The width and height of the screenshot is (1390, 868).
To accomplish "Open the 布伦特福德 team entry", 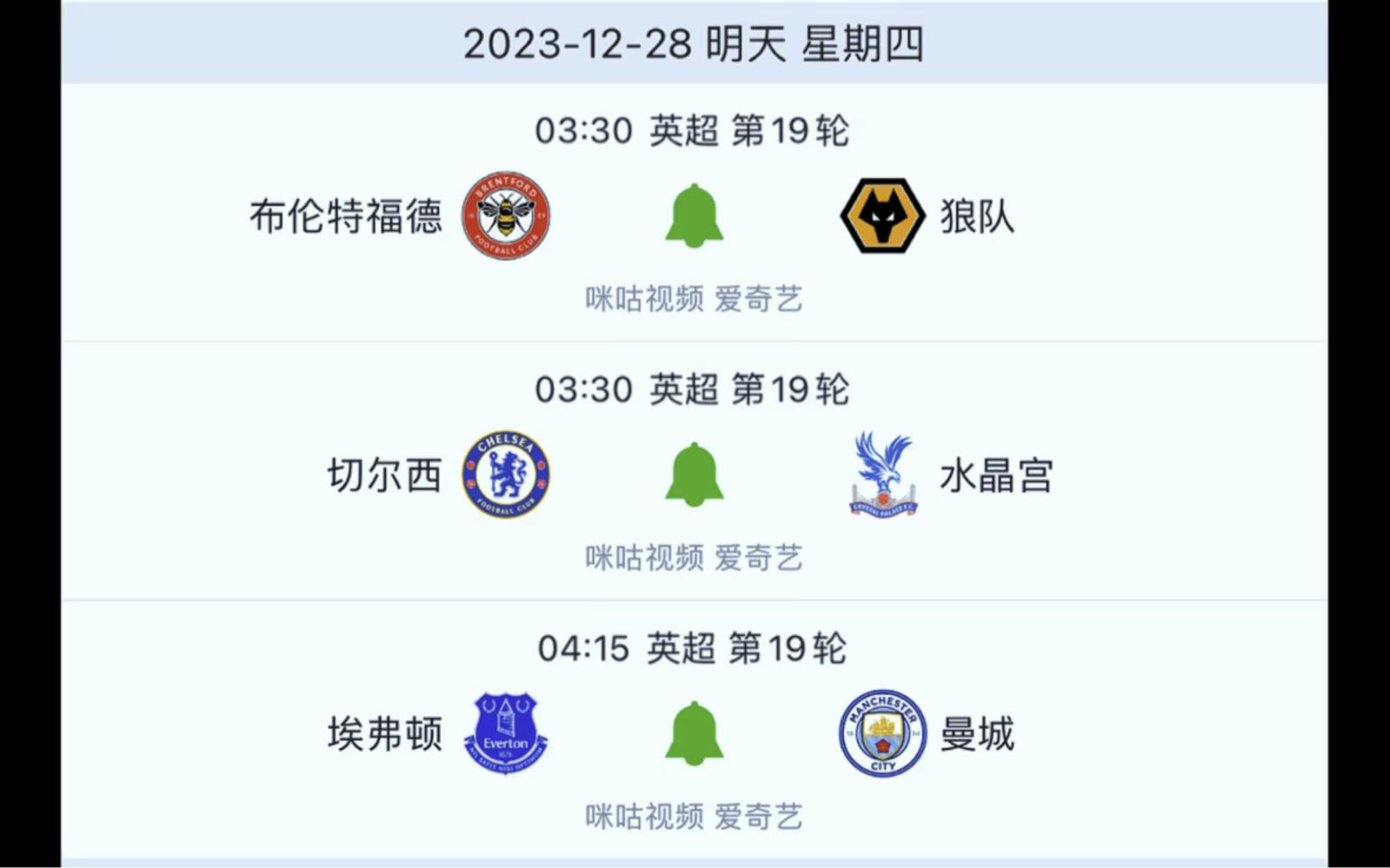I will coord(346,216).
